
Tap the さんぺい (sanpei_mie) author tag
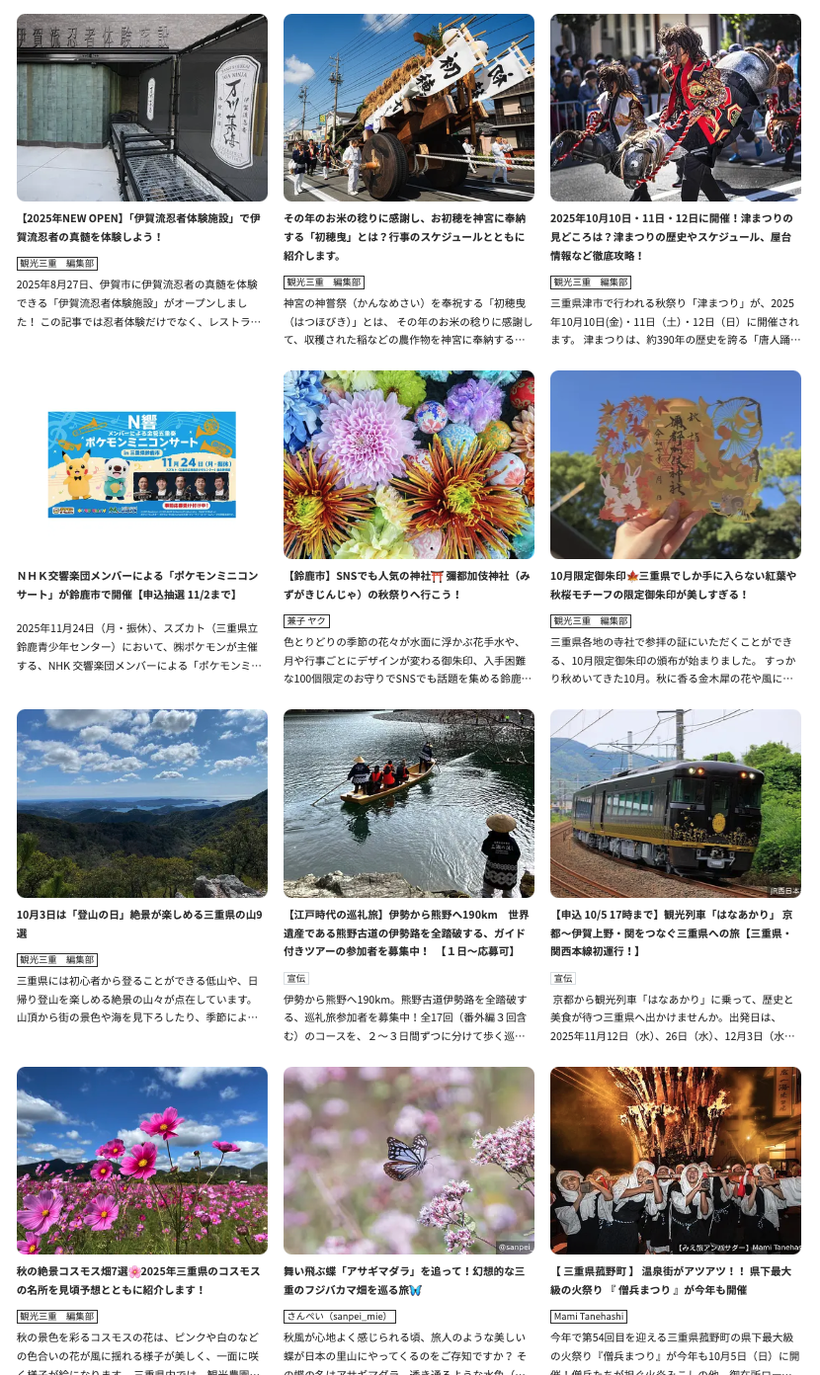click(339, 1317)
